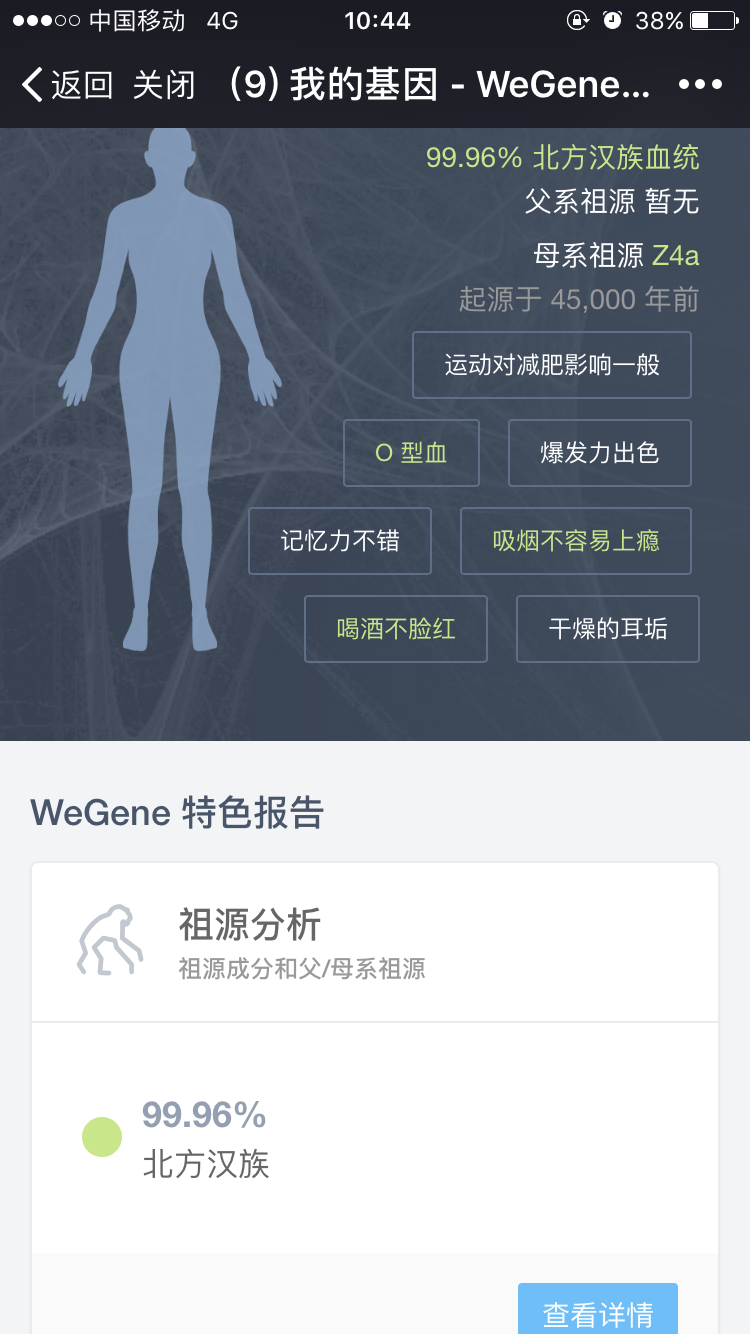This screenshot has width=750, height=1334.
Task: Open the 吸烟不容易上瘾 trait
Action: 576,541
